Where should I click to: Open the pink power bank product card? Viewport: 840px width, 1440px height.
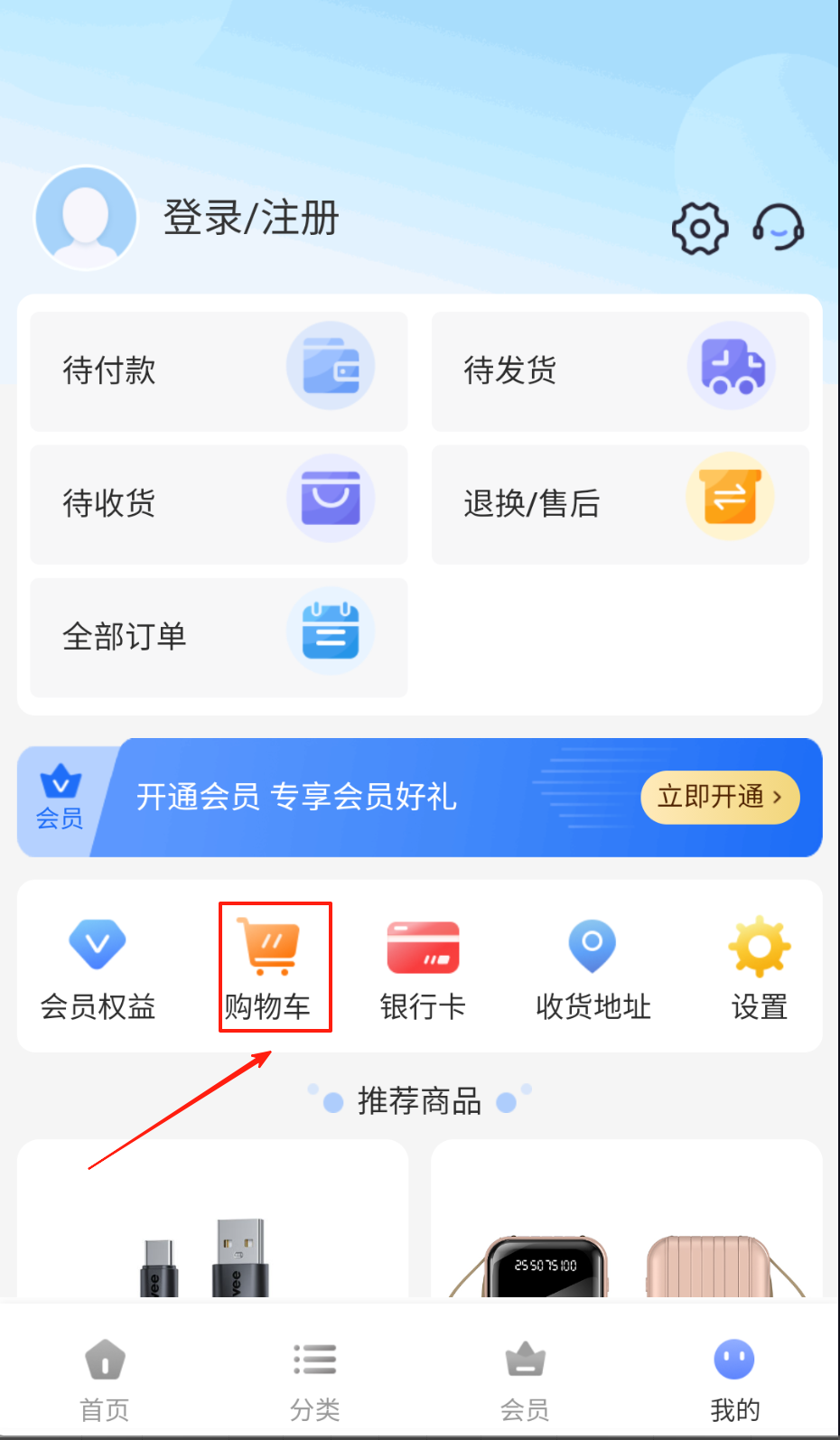tap(626, 1229)
